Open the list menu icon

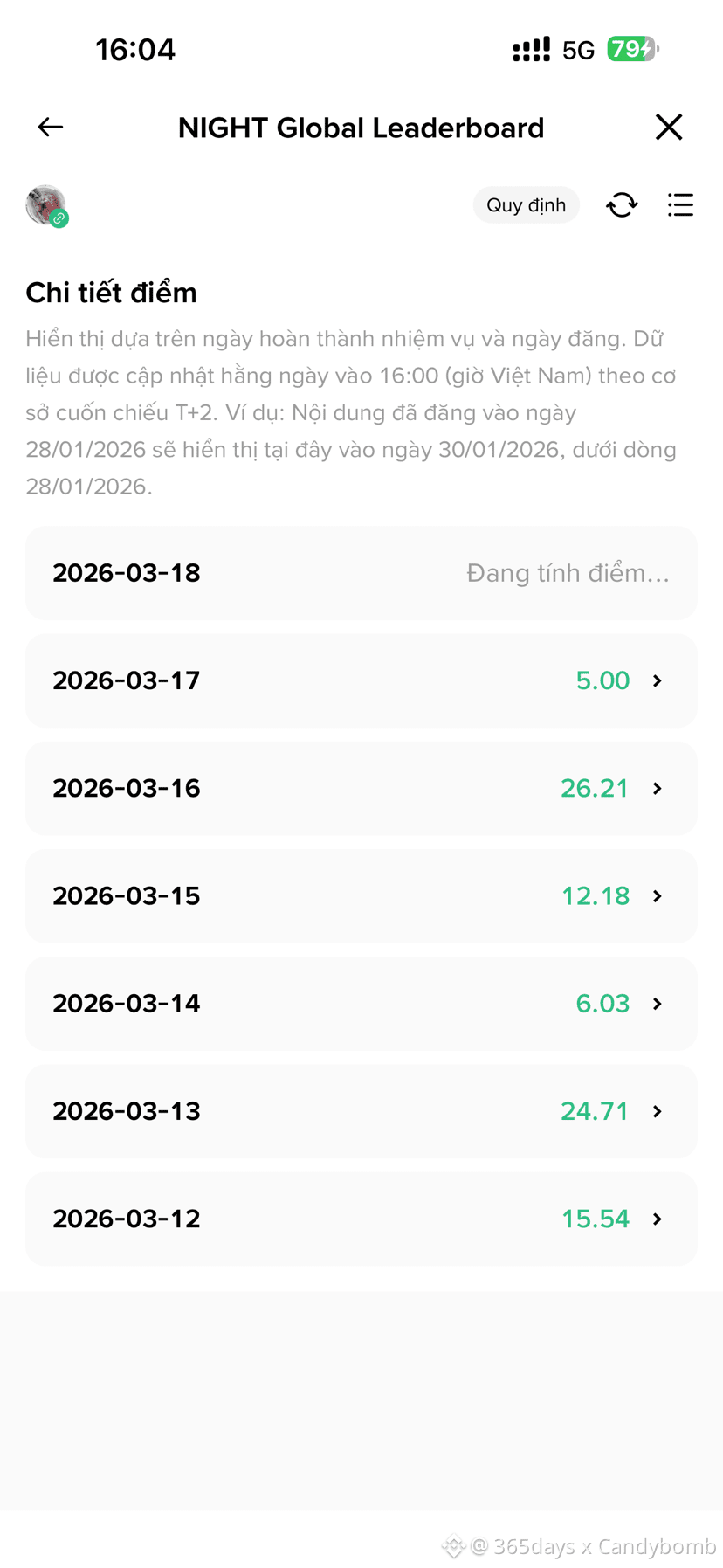[680, 205]
